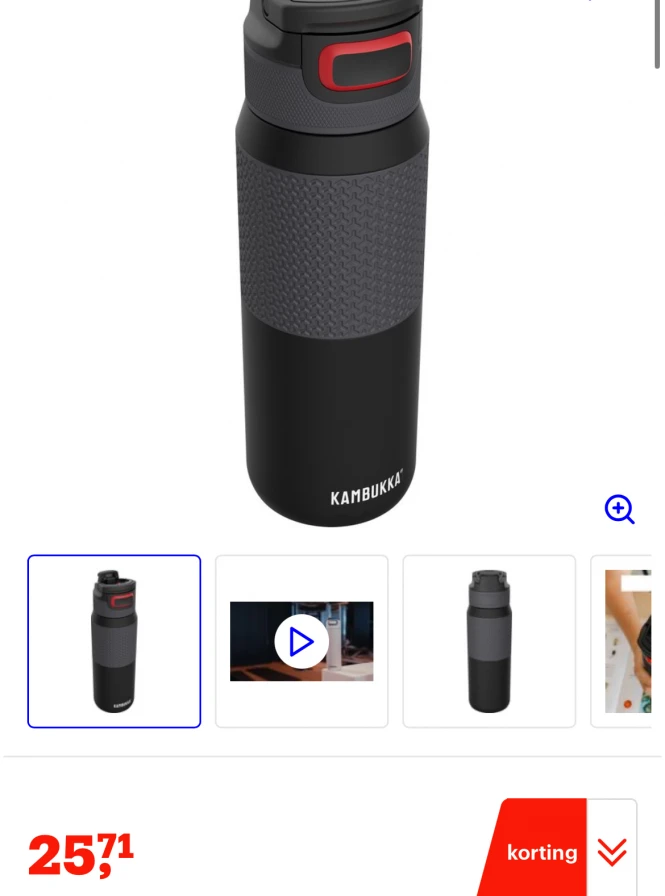Open the partially visible lifestyle photo thumbnail
Image resolution: width=665 pixels, height=896 pixels.
(627, 641)
